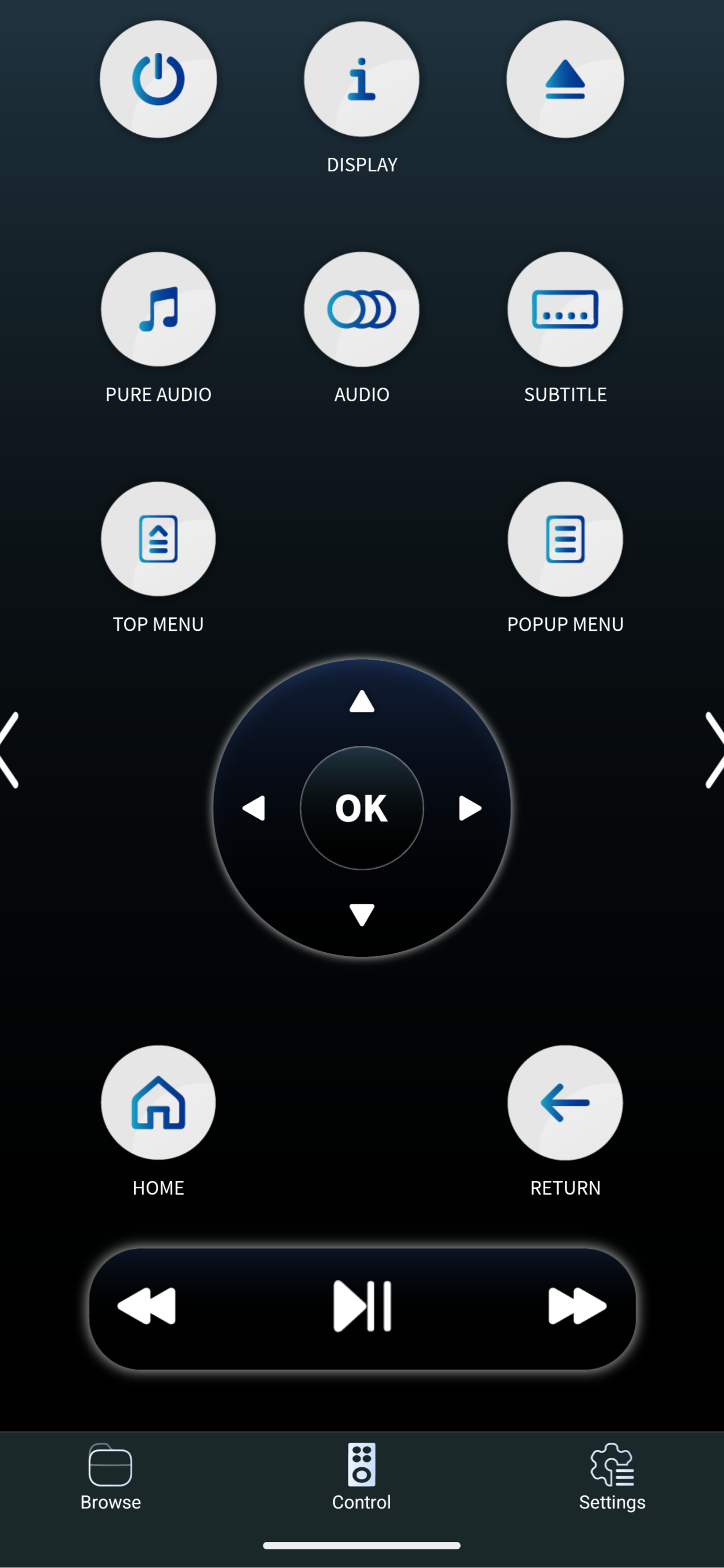Open SUBTITLE options
The height and width of the screenshot is (1568, 724).
pos(565,309)
